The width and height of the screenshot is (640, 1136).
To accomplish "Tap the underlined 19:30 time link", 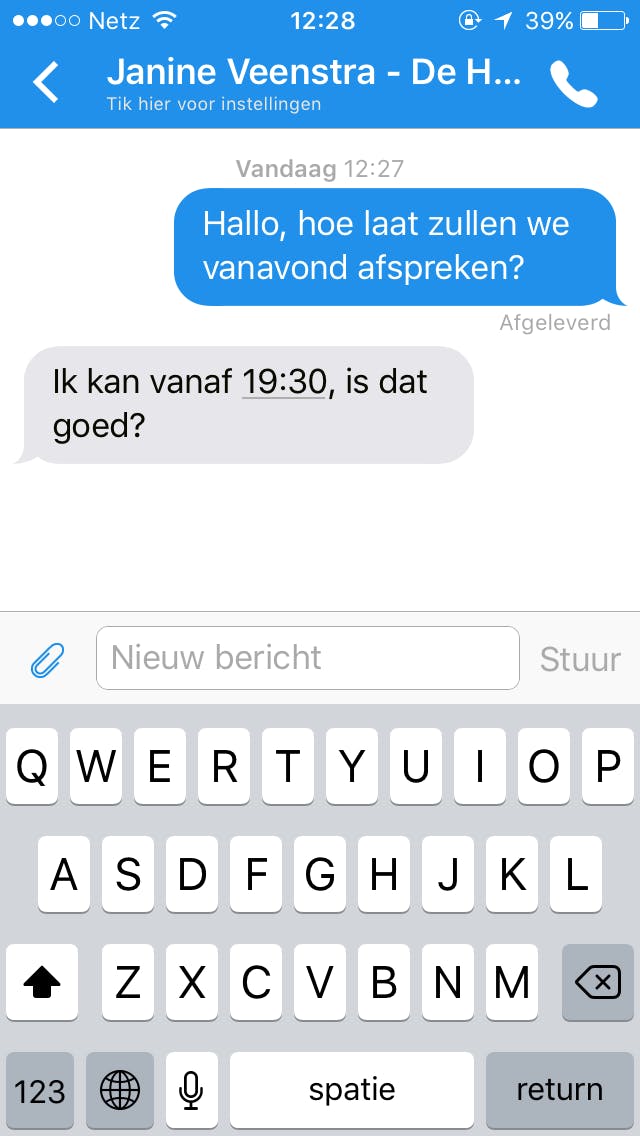I will 284,382.
